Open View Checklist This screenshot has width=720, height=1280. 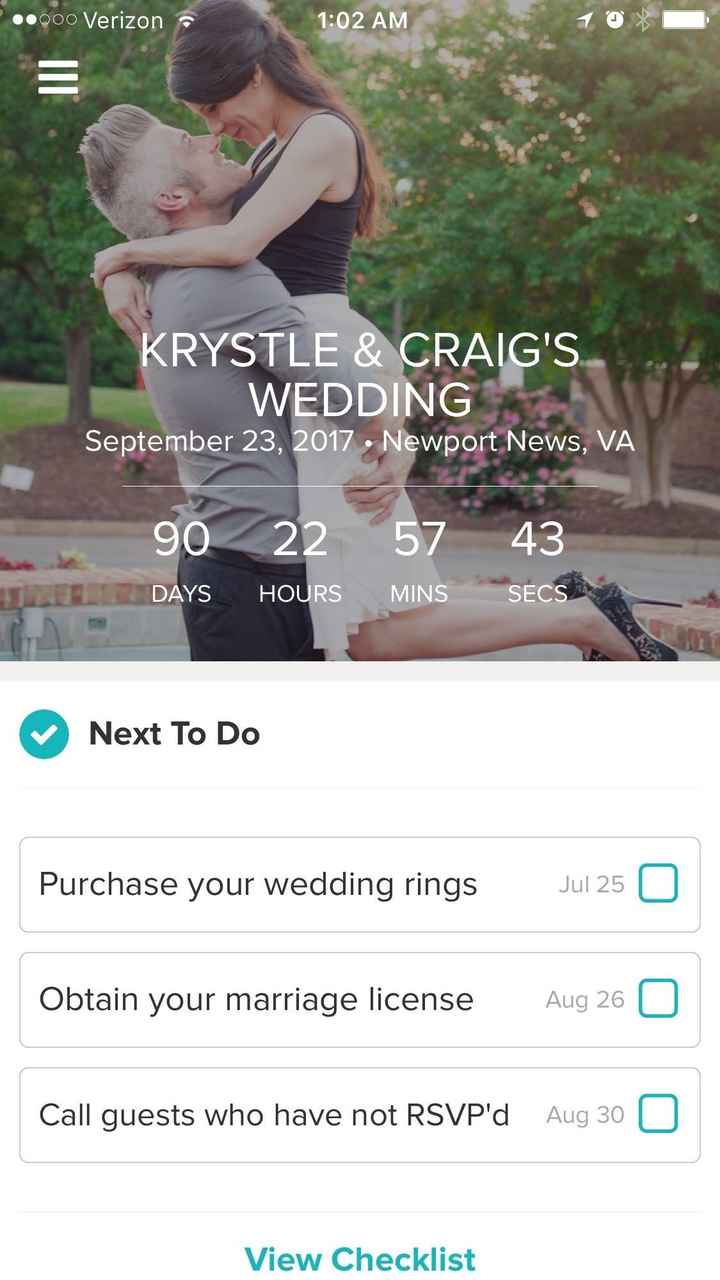(360, 1259)
